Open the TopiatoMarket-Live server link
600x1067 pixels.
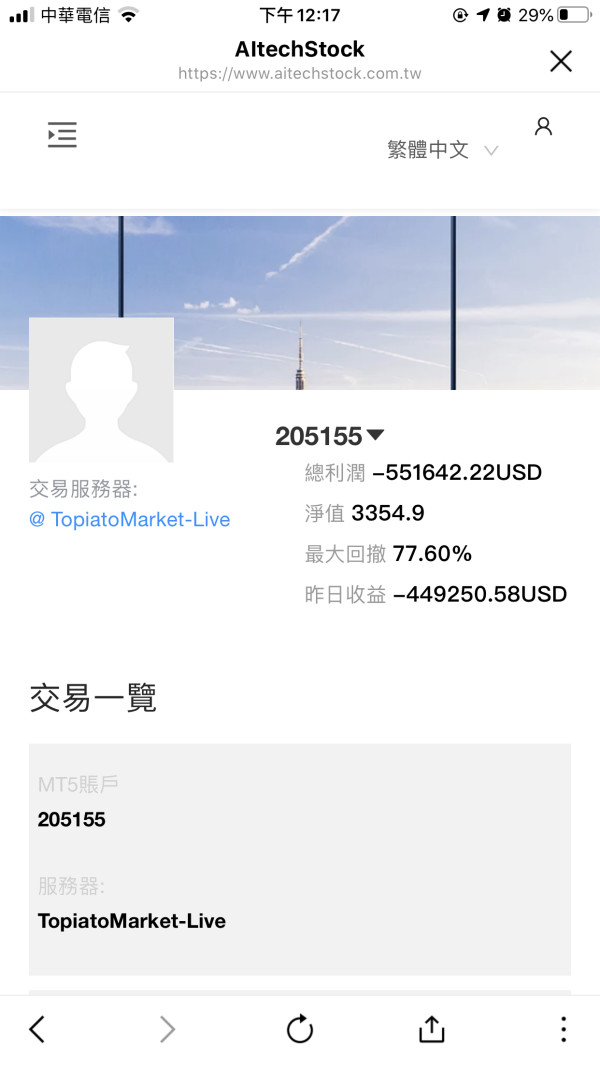[x=130, y=519]
